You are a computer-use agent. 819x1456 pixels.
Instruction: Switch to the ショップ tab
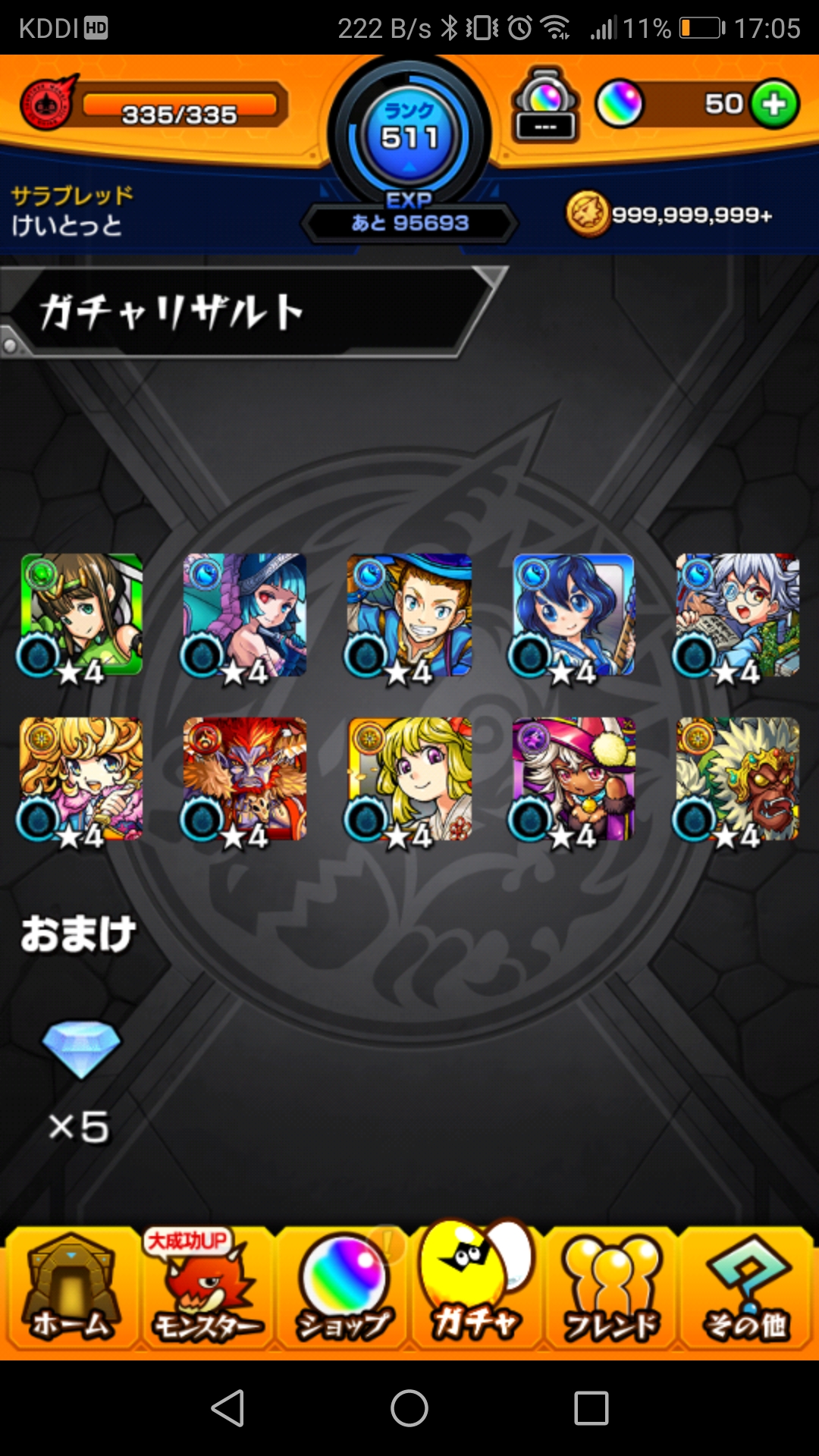(342, 1288)
